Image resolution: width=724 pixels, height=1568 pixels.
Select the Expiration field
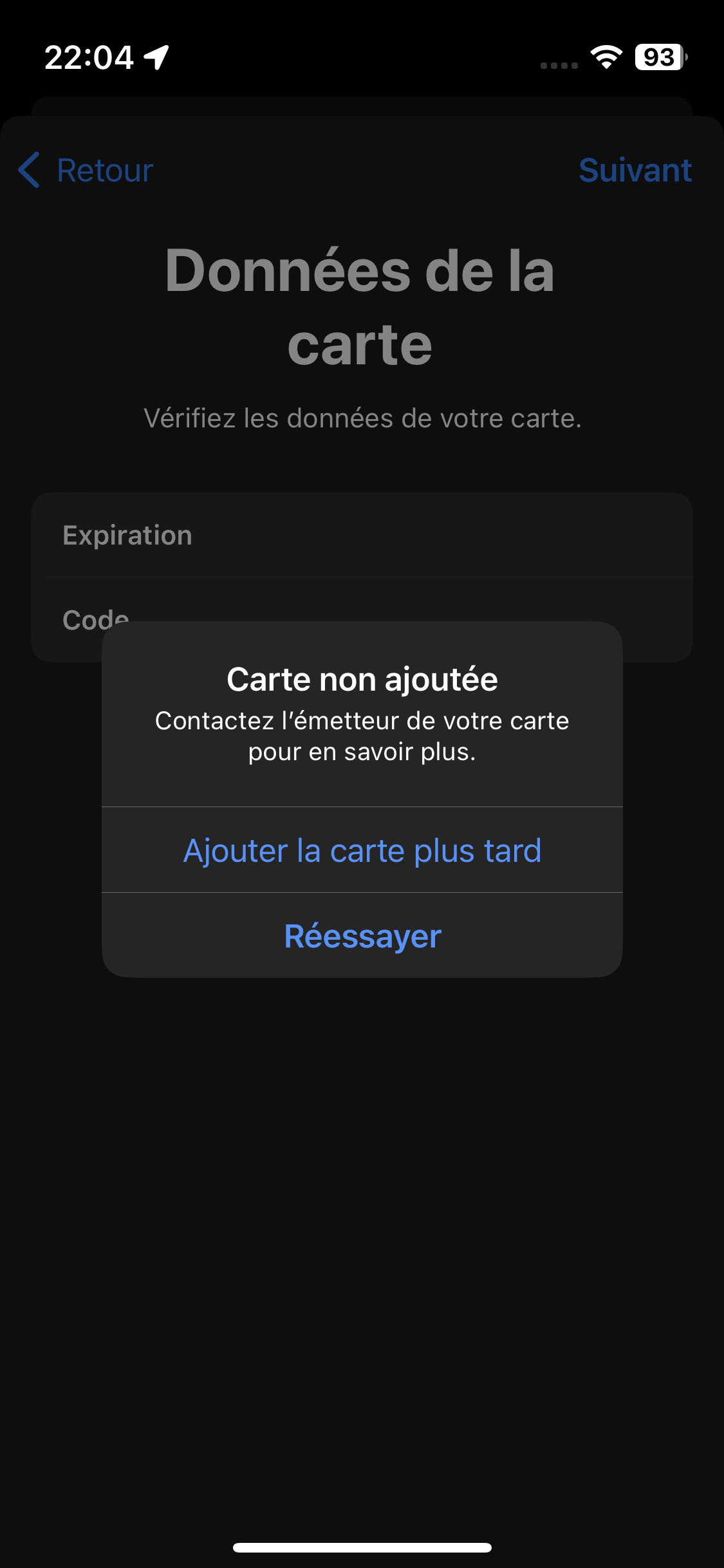(x=362, y=536)
